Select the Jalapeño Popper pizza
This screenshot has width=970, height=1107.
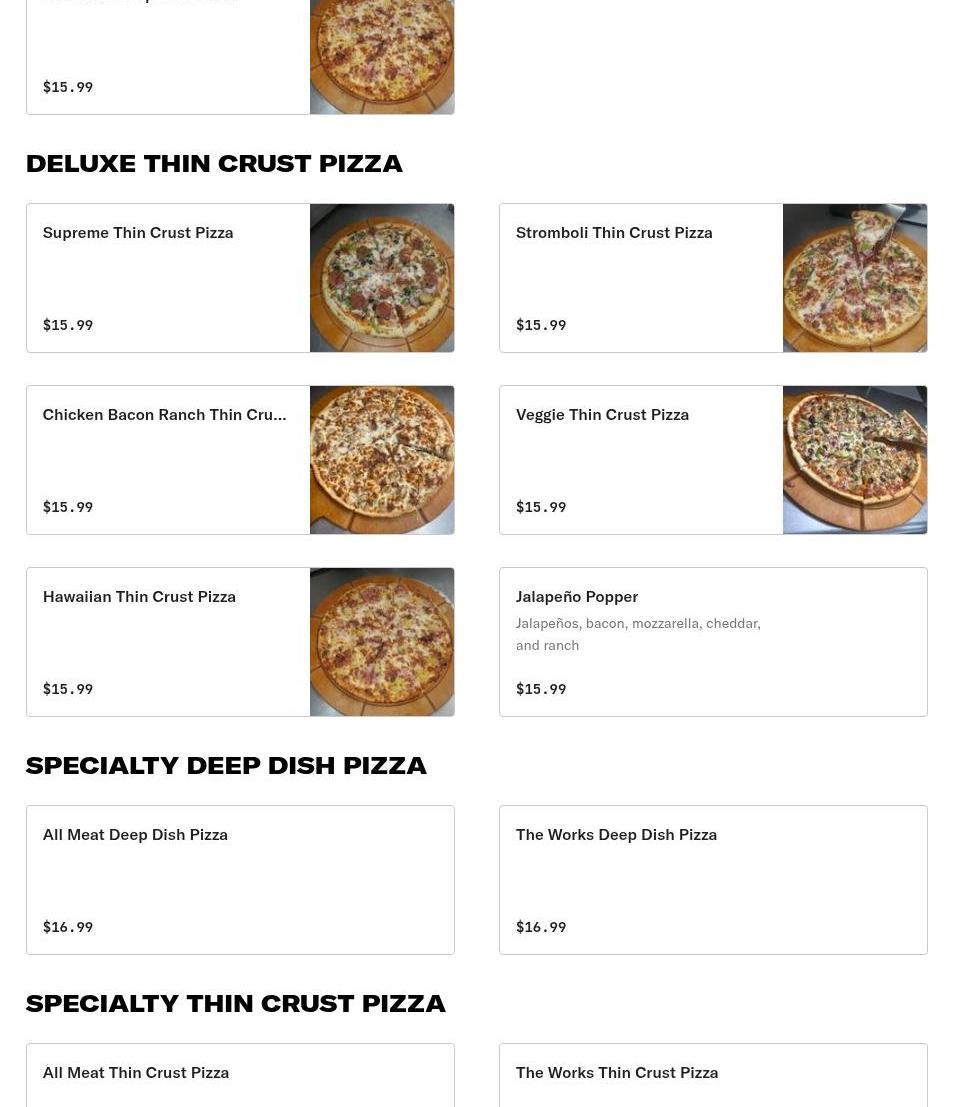[713, 642]
